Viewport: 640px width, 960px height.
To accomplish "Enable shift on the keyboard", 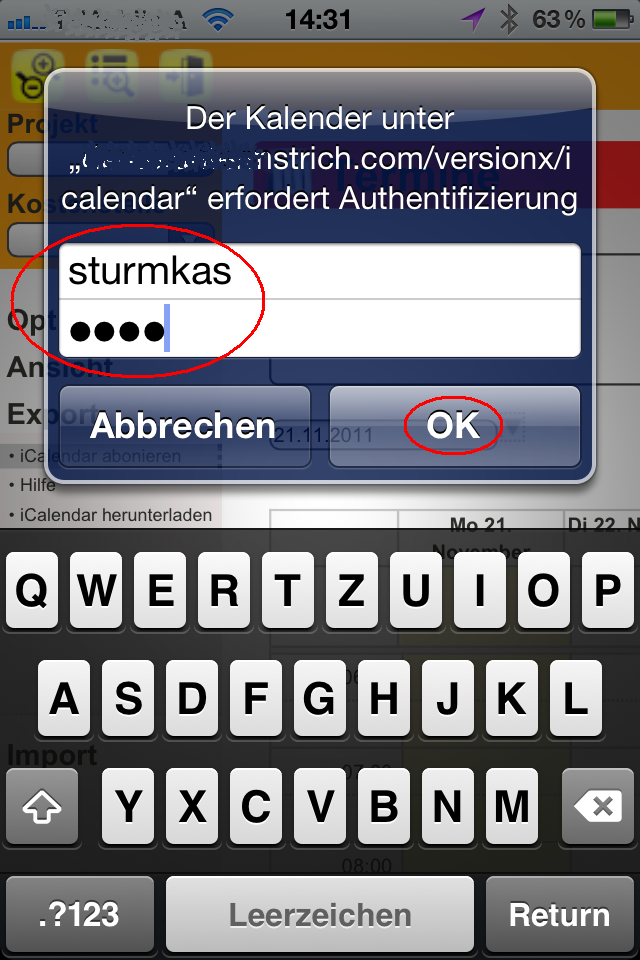I will (42, 805).
